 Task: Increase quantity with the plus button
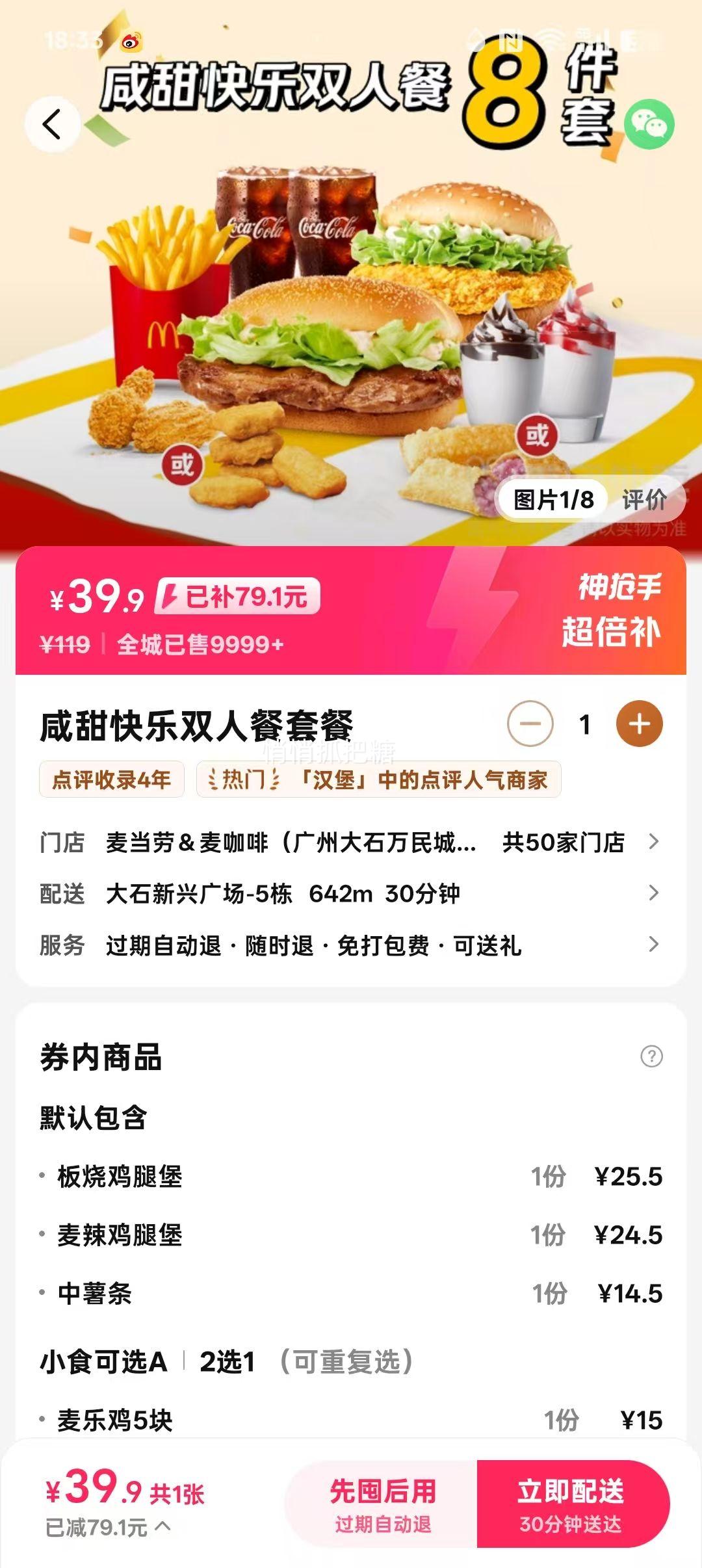click(x=639, y=724)
